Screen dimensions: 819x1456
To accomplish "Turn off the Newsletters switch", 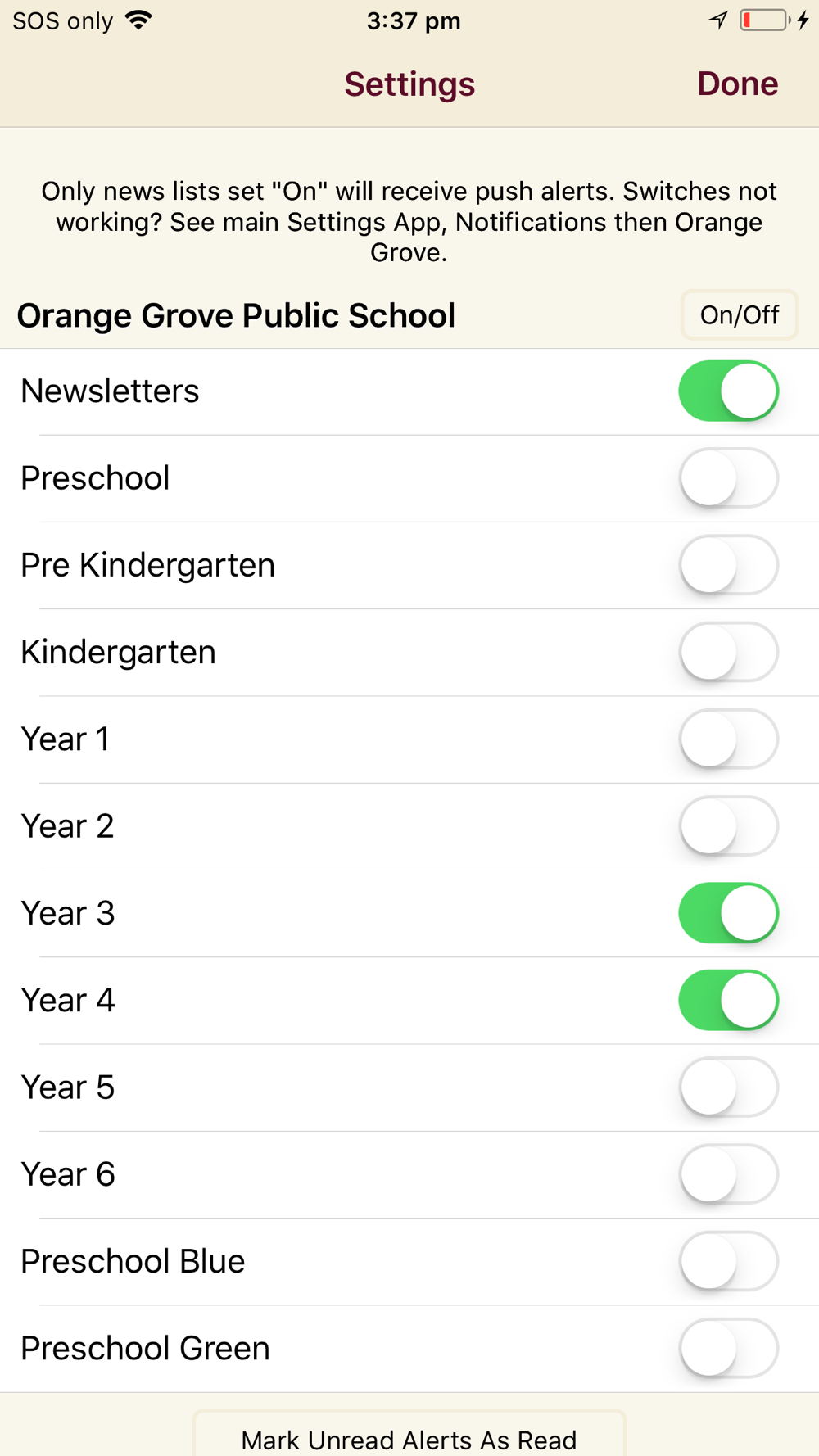I will point(728,391).
